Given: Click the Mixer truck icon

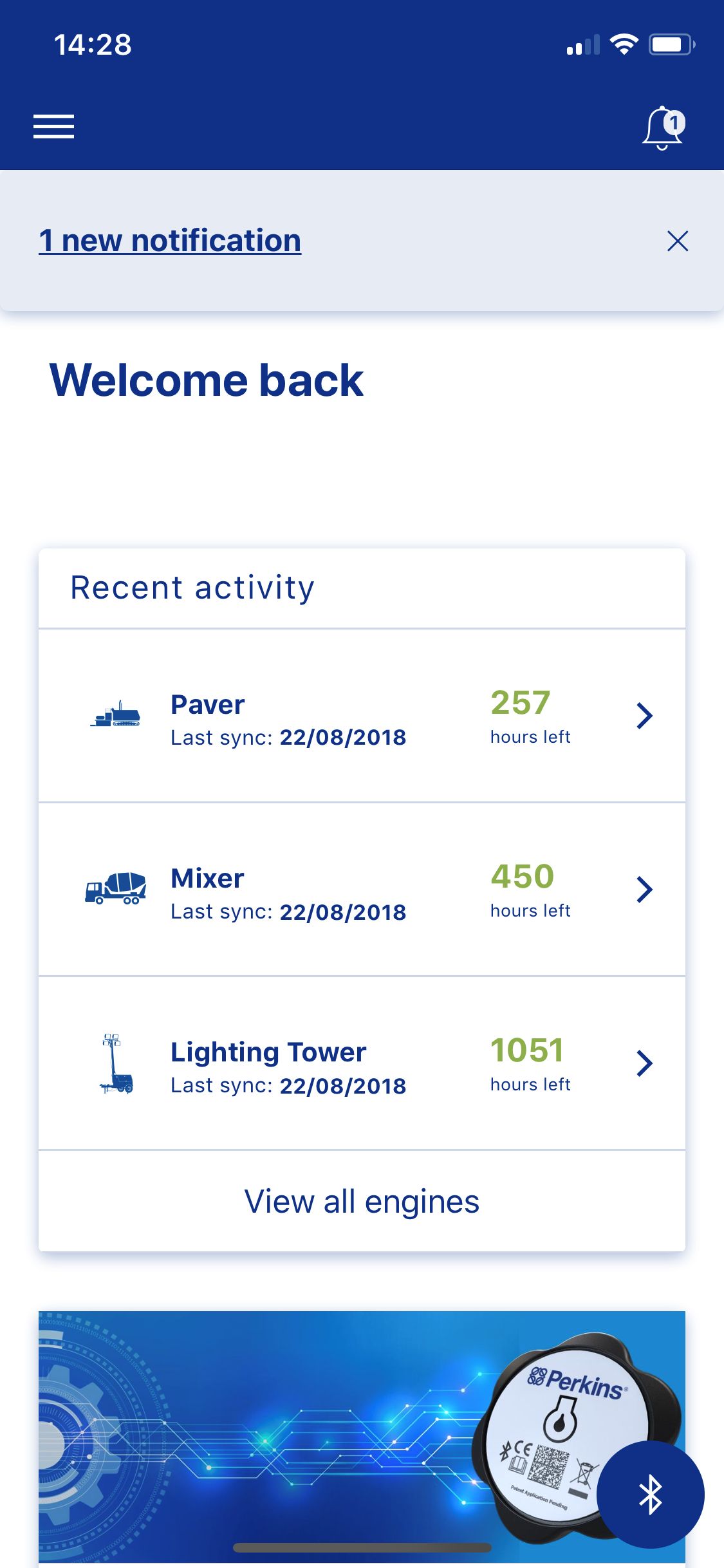Looking at the screenshot, I should pyautogui.click(x=115, y=889).
